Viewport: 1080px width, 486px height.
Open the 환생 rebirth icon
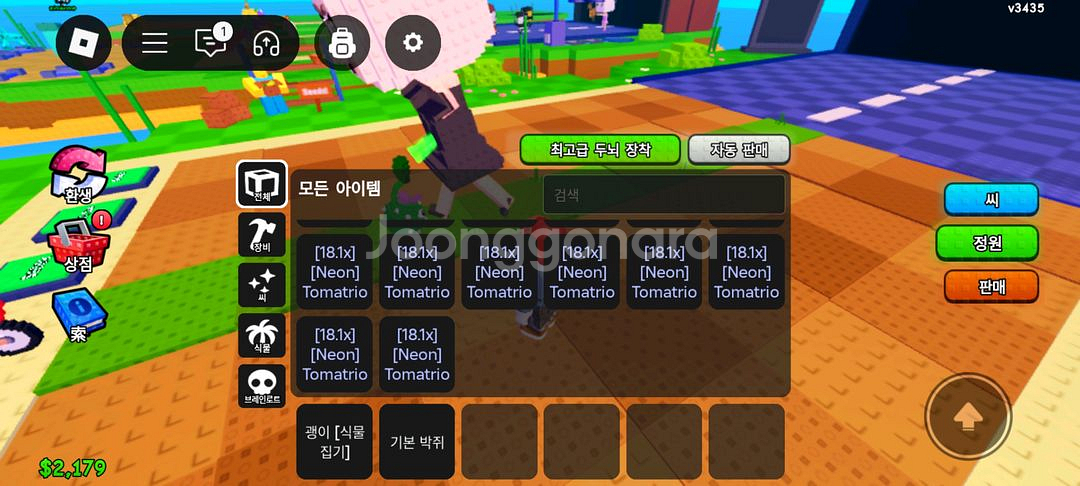point(78,176)
